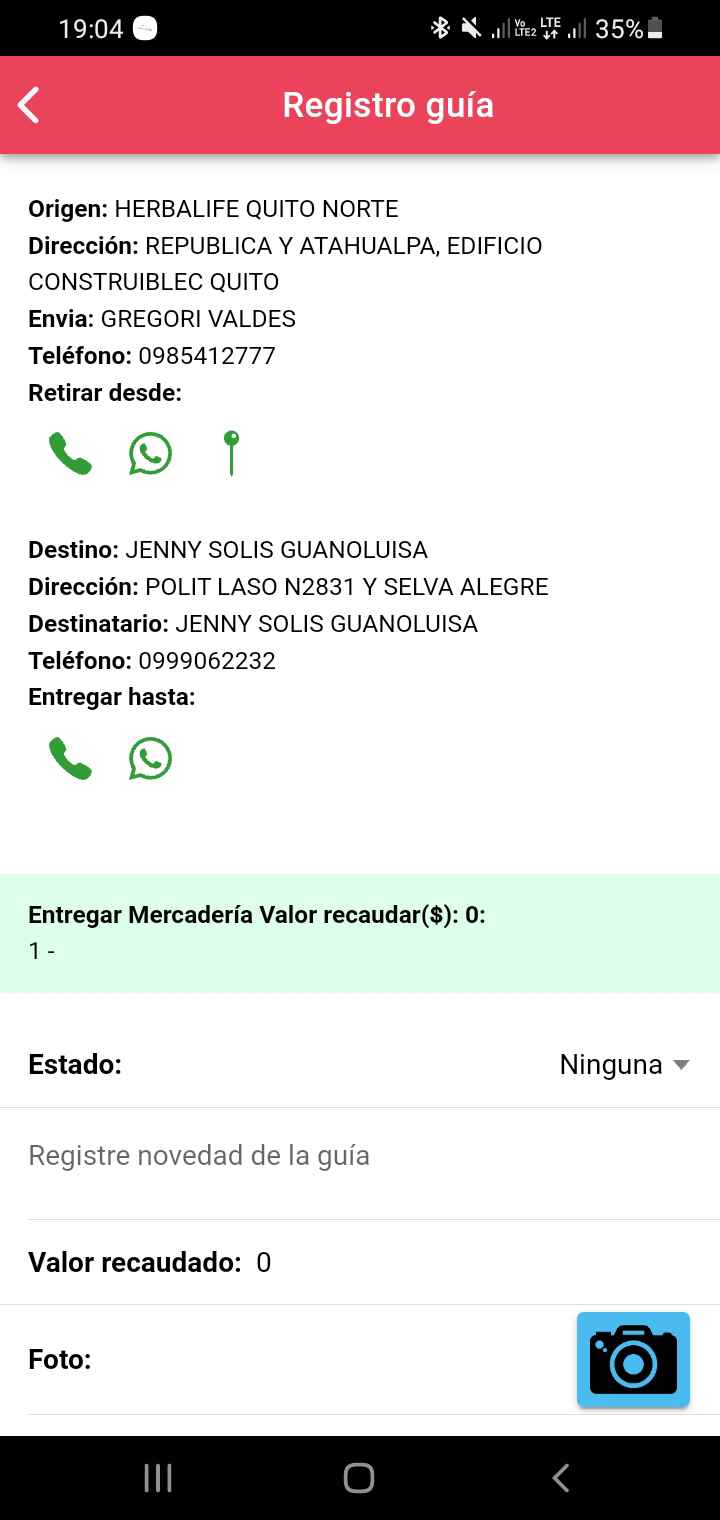Take a photo with the camera button
Image resolution: width=720 pixels, height=1520 pixels.
coord(633,1360)
